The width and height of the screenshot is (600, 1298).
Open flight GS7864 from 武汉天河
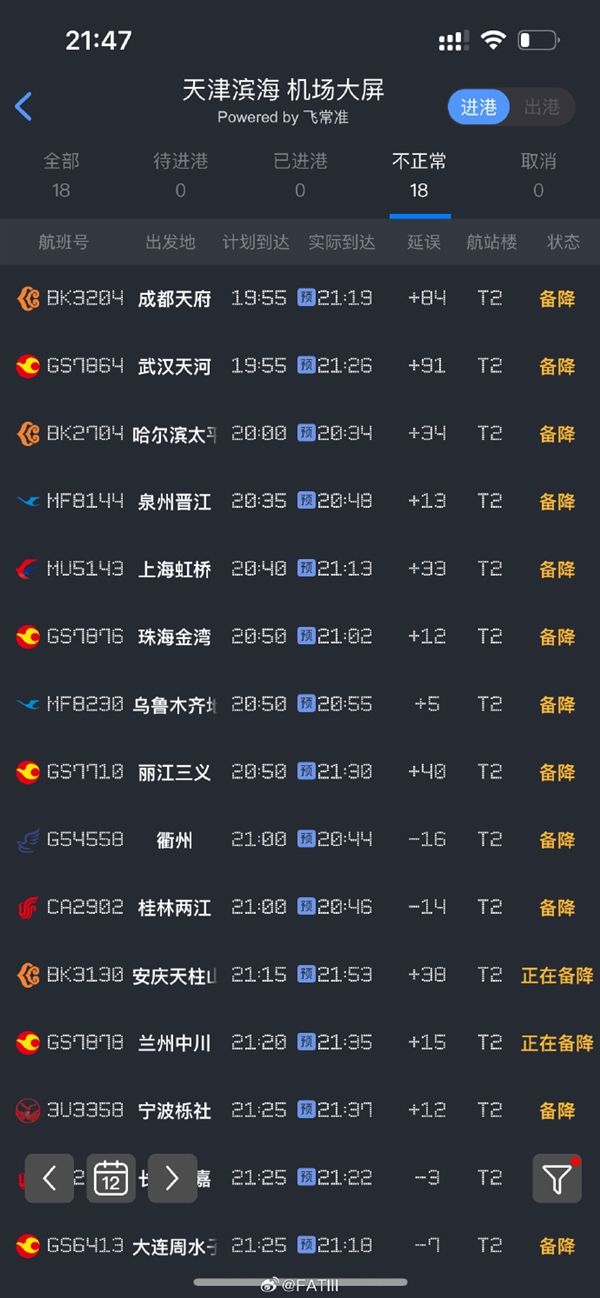tap(300, 366)
